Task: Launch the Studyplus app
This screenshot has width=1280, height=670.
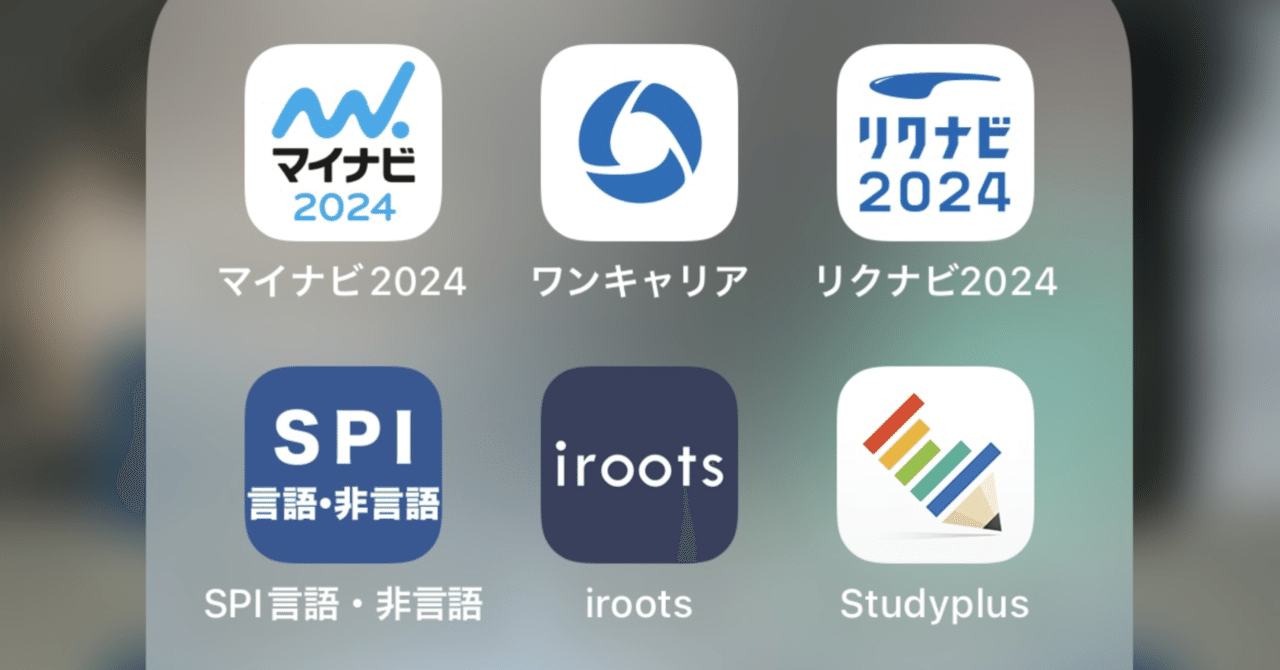Action: click(x=935, y=465)
